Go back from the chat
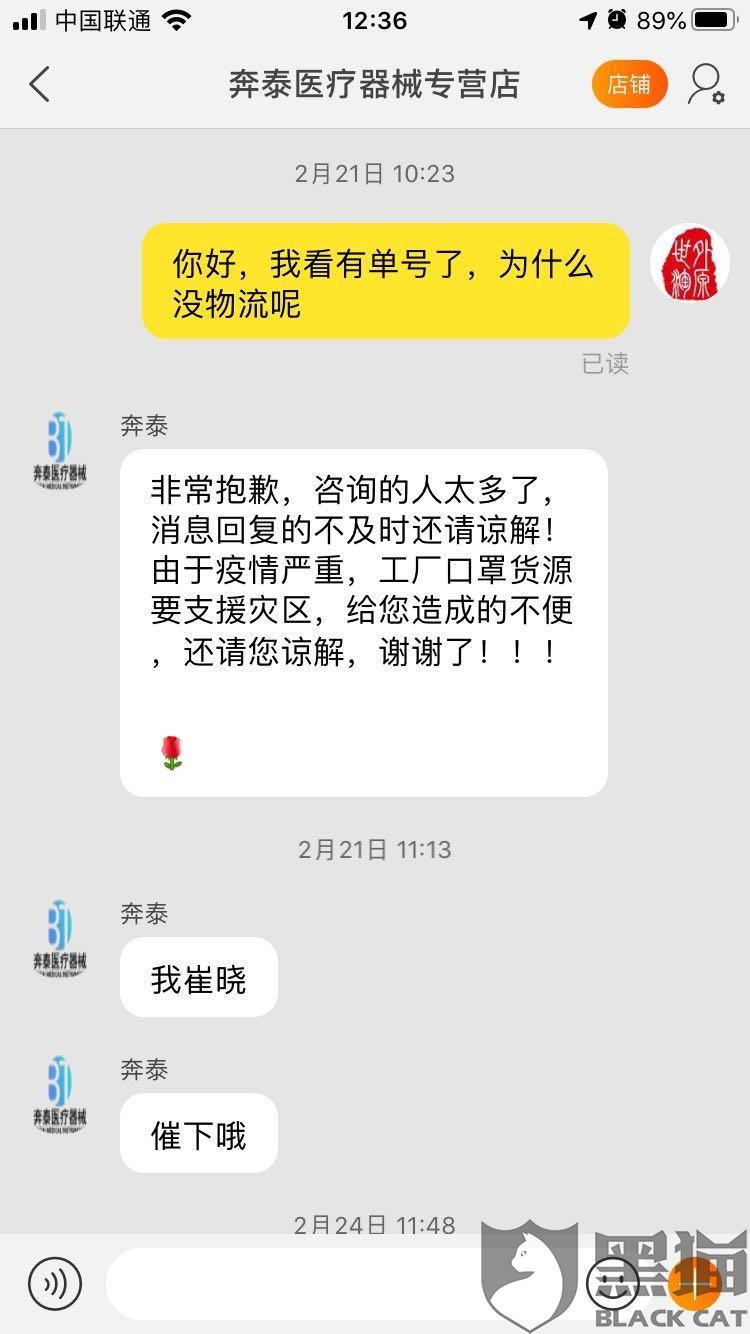 point(40,85)
